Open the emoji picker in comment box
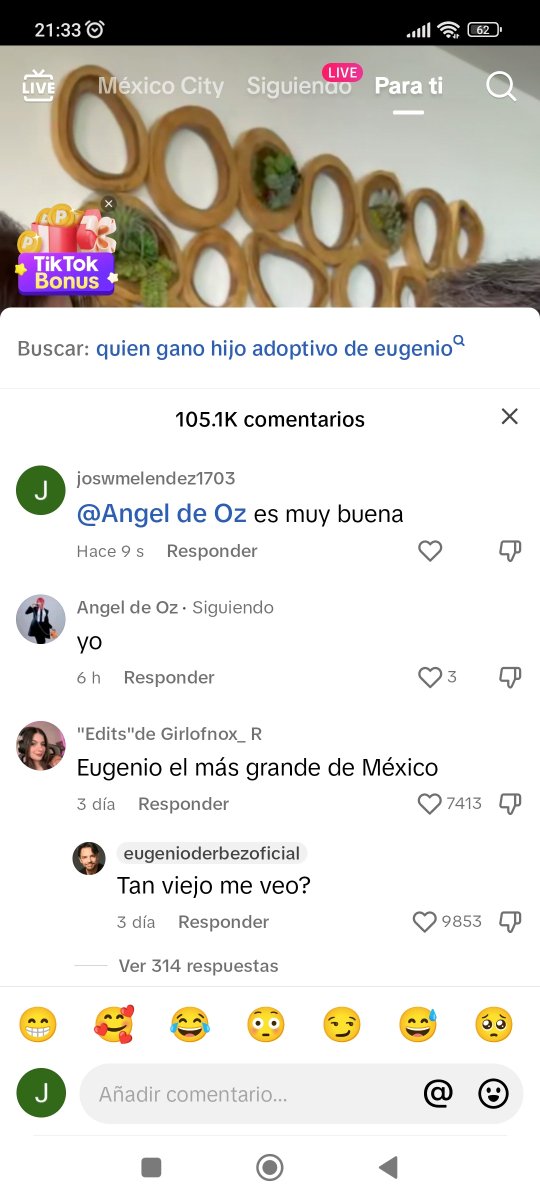540x1200 pixels. (493, 1094)
